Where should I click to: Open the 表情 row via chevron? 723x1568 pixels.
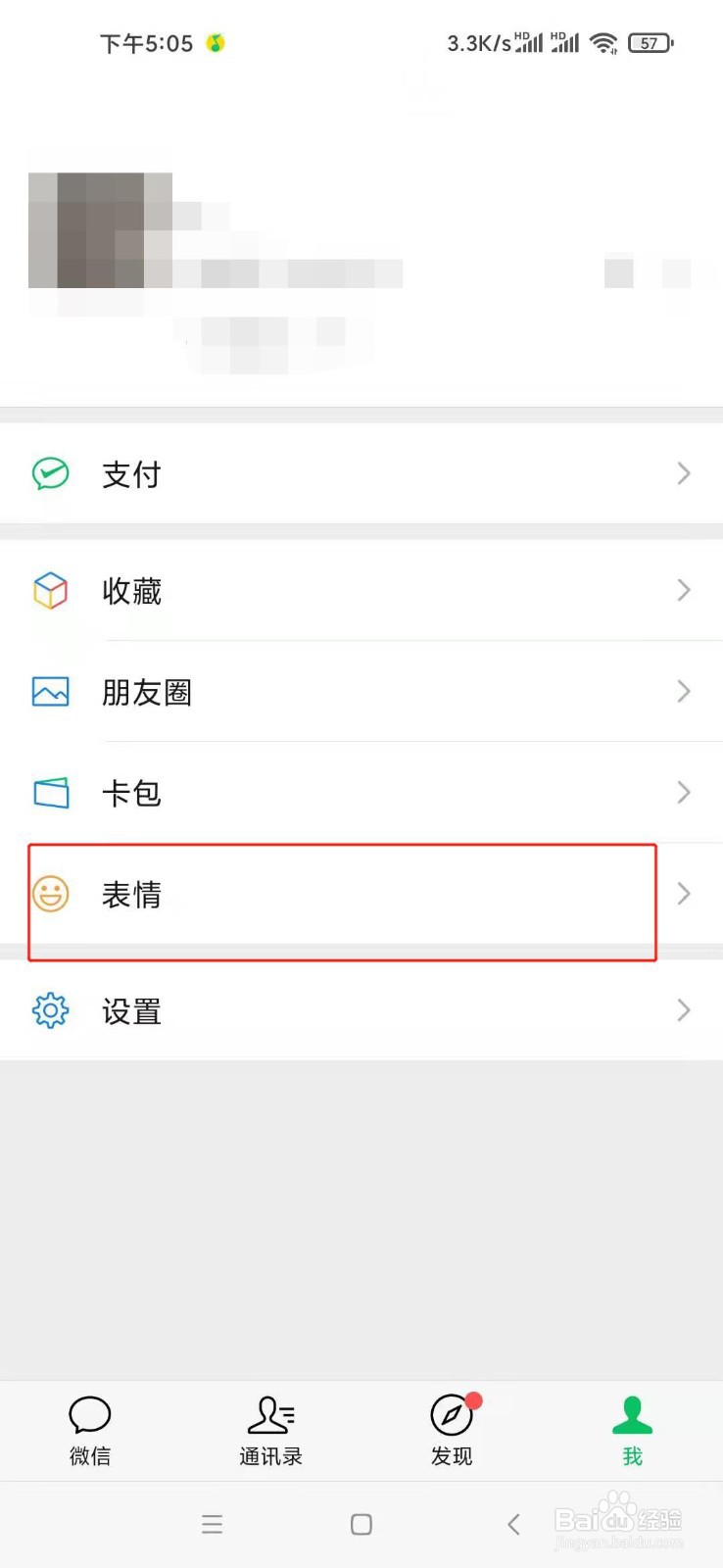(x=684, y=894)
